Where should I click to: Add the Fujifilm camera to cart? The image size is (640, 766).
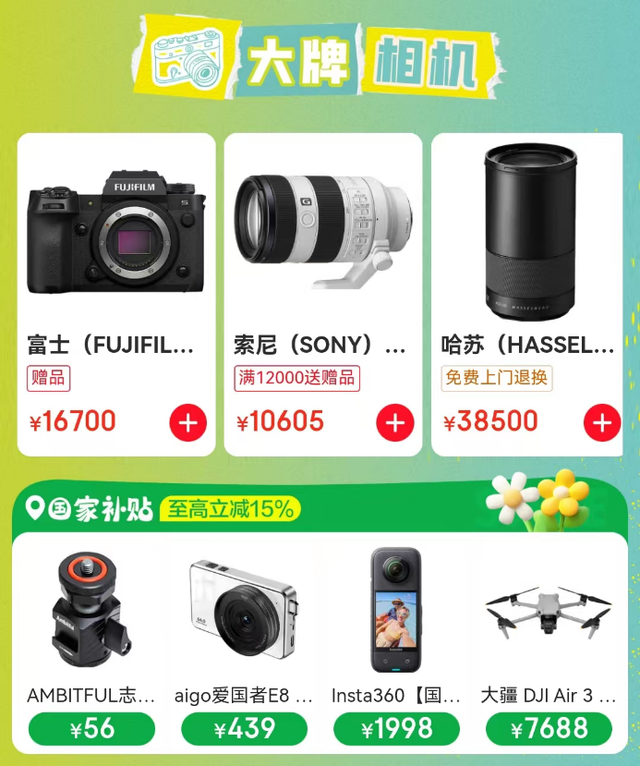click(x=188, y=423)
